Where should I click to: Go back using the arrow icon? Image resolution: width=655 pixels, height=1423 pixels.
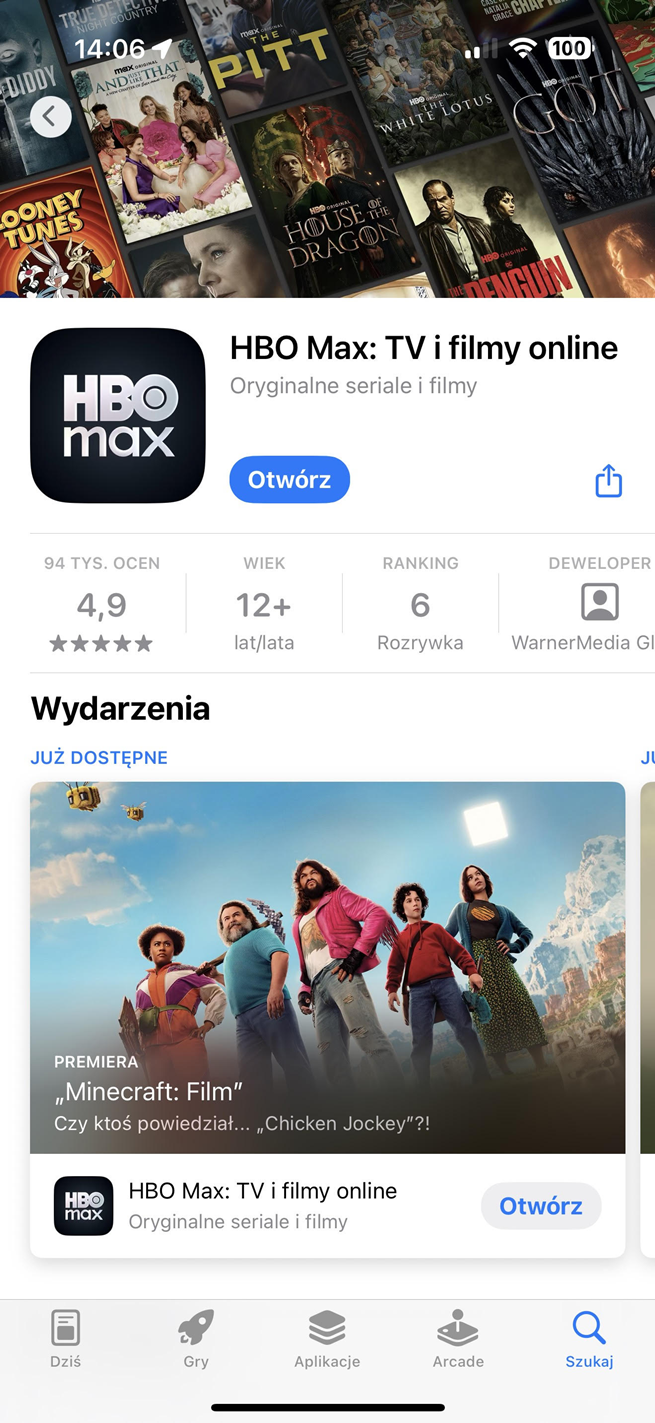tap(51, 117)
